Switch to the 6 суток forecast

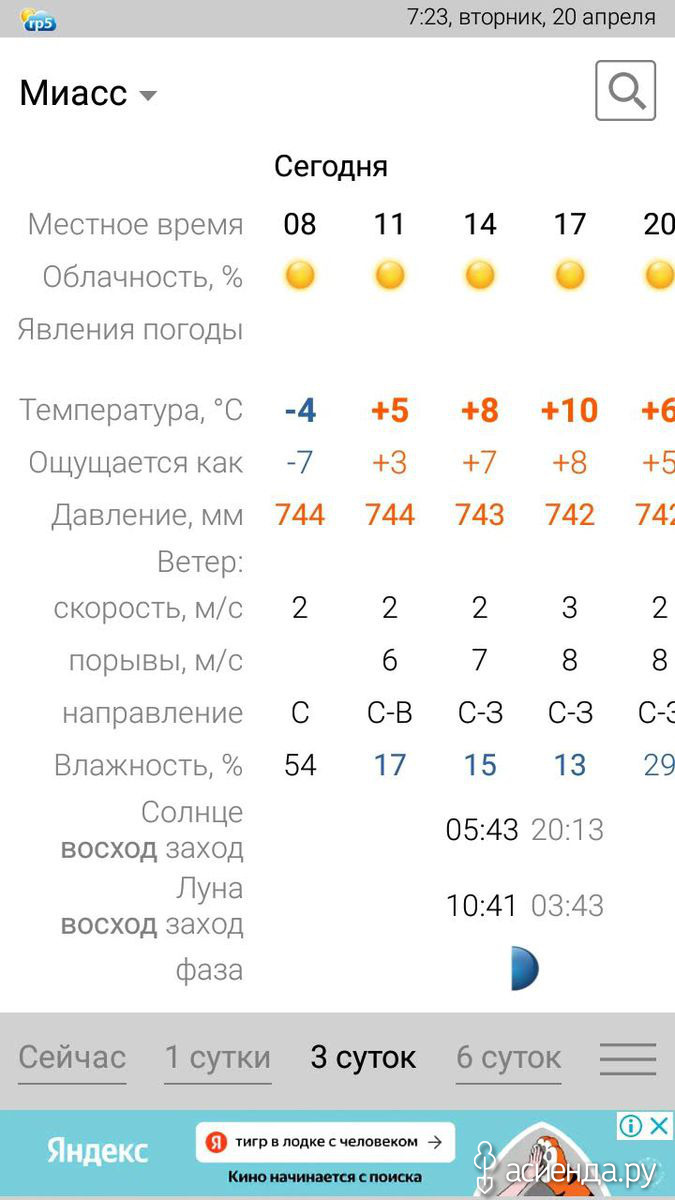(x=509, y=1058)
